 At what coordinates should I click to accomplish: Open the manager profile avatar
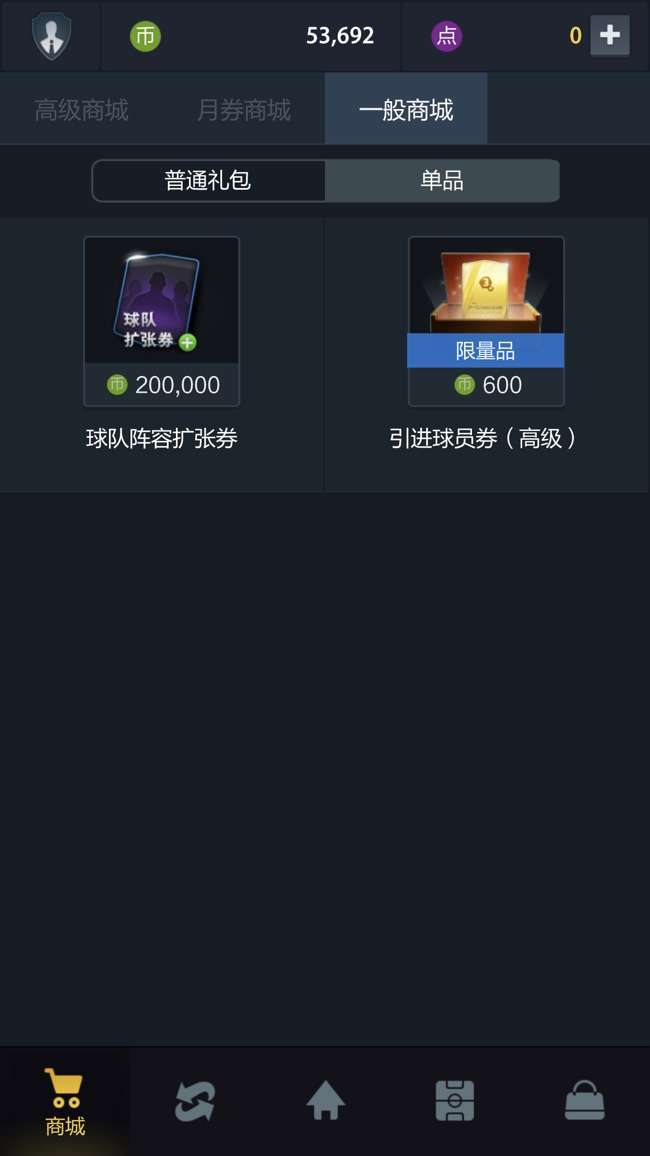pyautogui.click(x=51, y=36)
